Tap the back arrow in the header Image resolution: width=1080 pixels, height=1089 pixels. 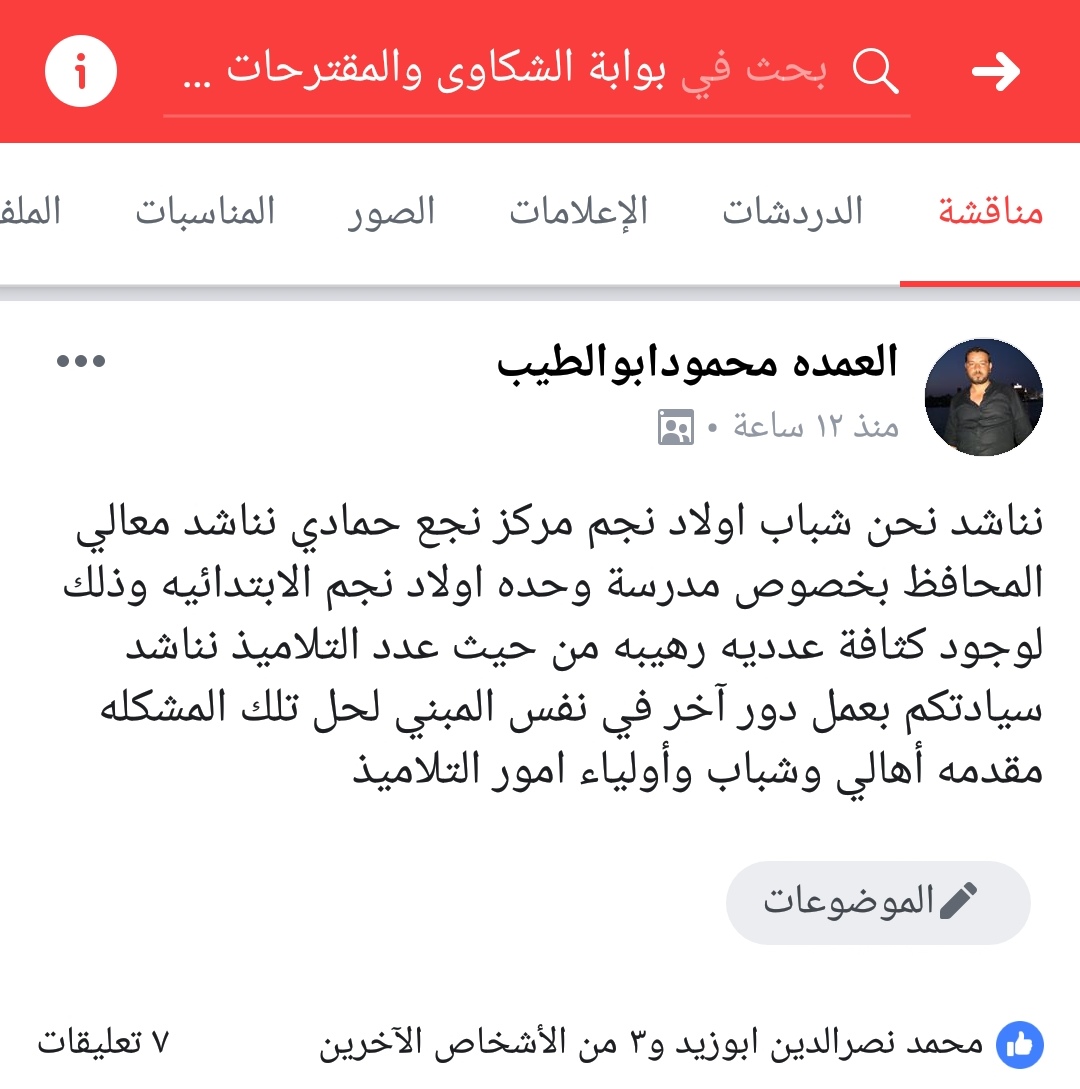pyautogui.click(x=996, y=72)
